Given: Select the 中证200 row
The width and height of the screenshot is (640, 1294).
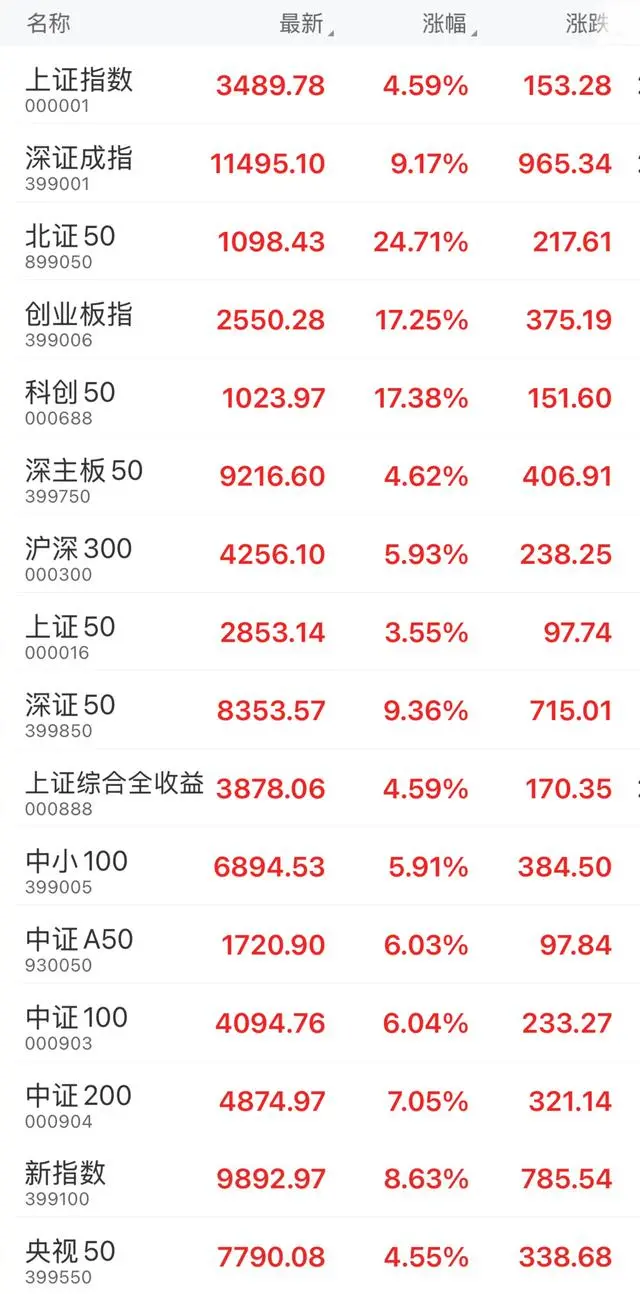Looking at the screenshot, I should pyautogui.click(x=320, y=1100).
